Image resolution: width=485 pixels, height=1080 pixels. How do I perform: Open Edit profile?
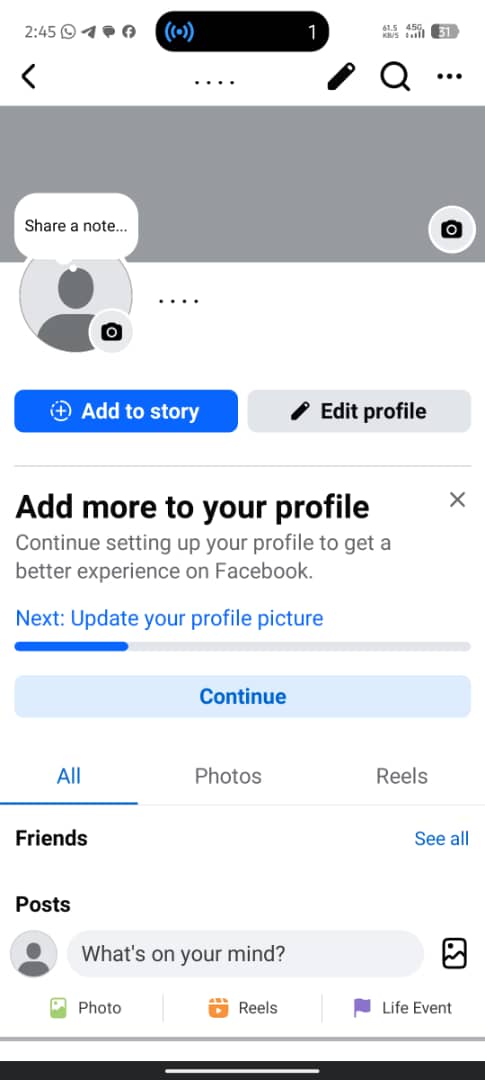(x=359, y=411)
